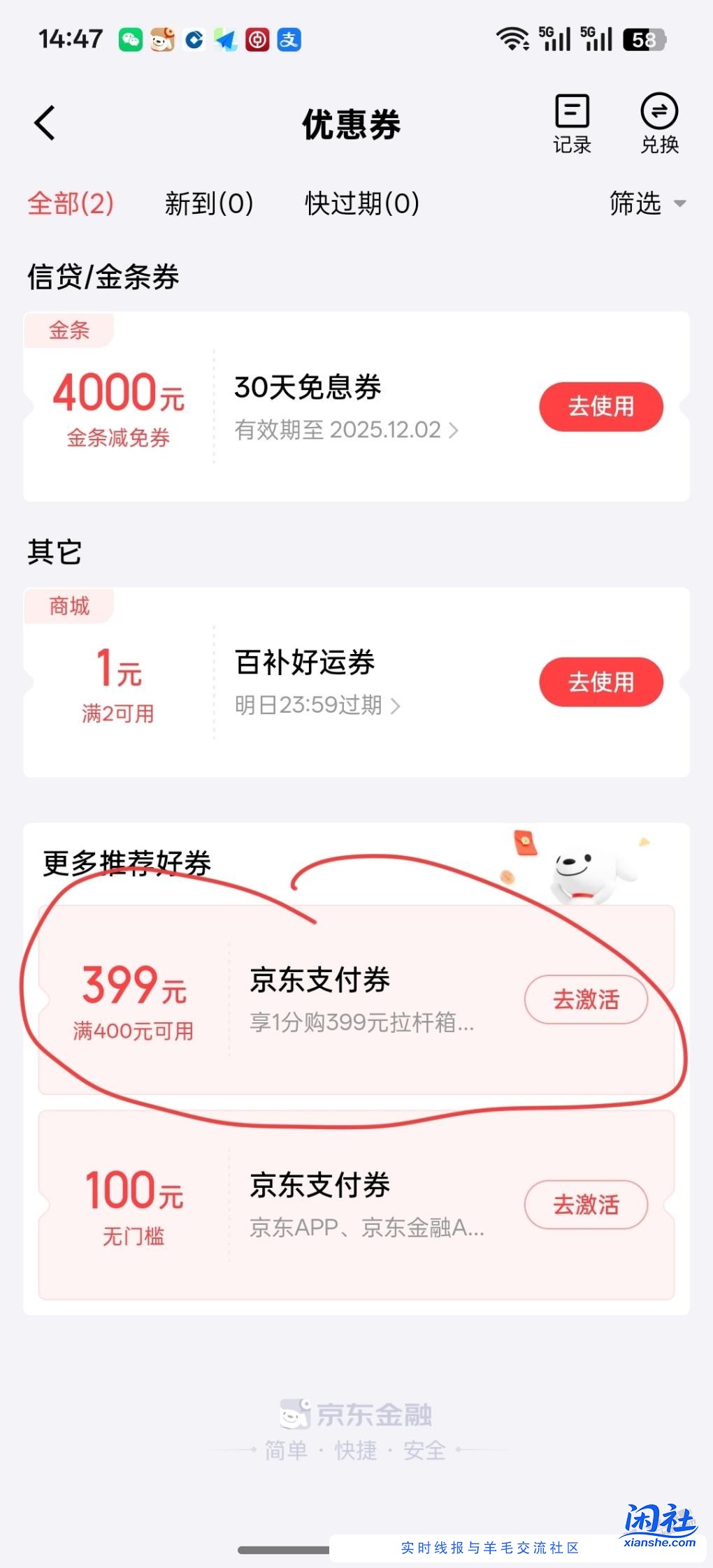
Task: Expand 百补好运券 expiry details chevron
Action: 396,706
